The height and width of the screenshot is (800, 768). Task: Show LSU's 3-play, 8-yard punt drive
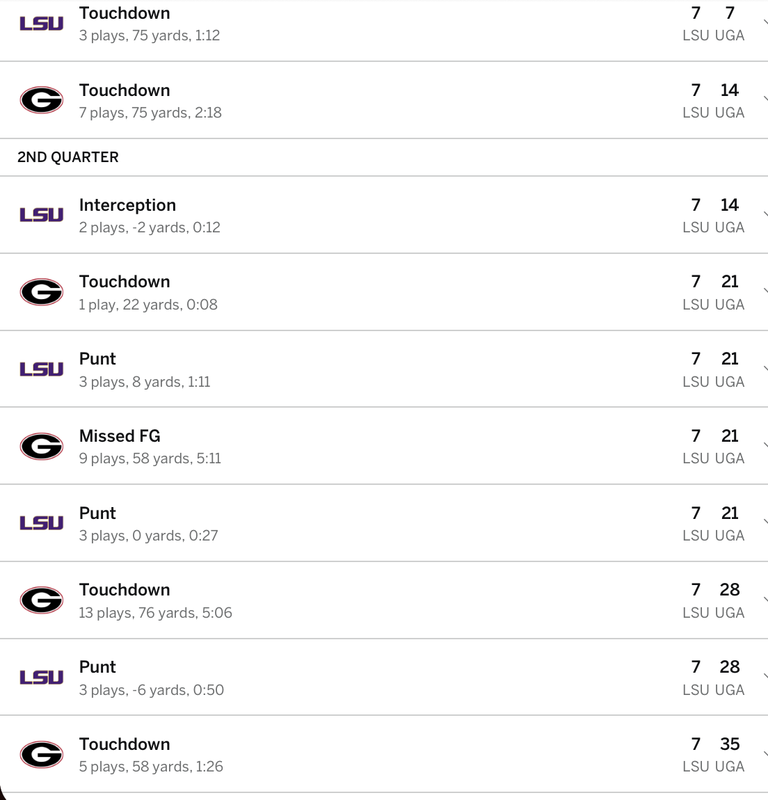pos(384,369)
